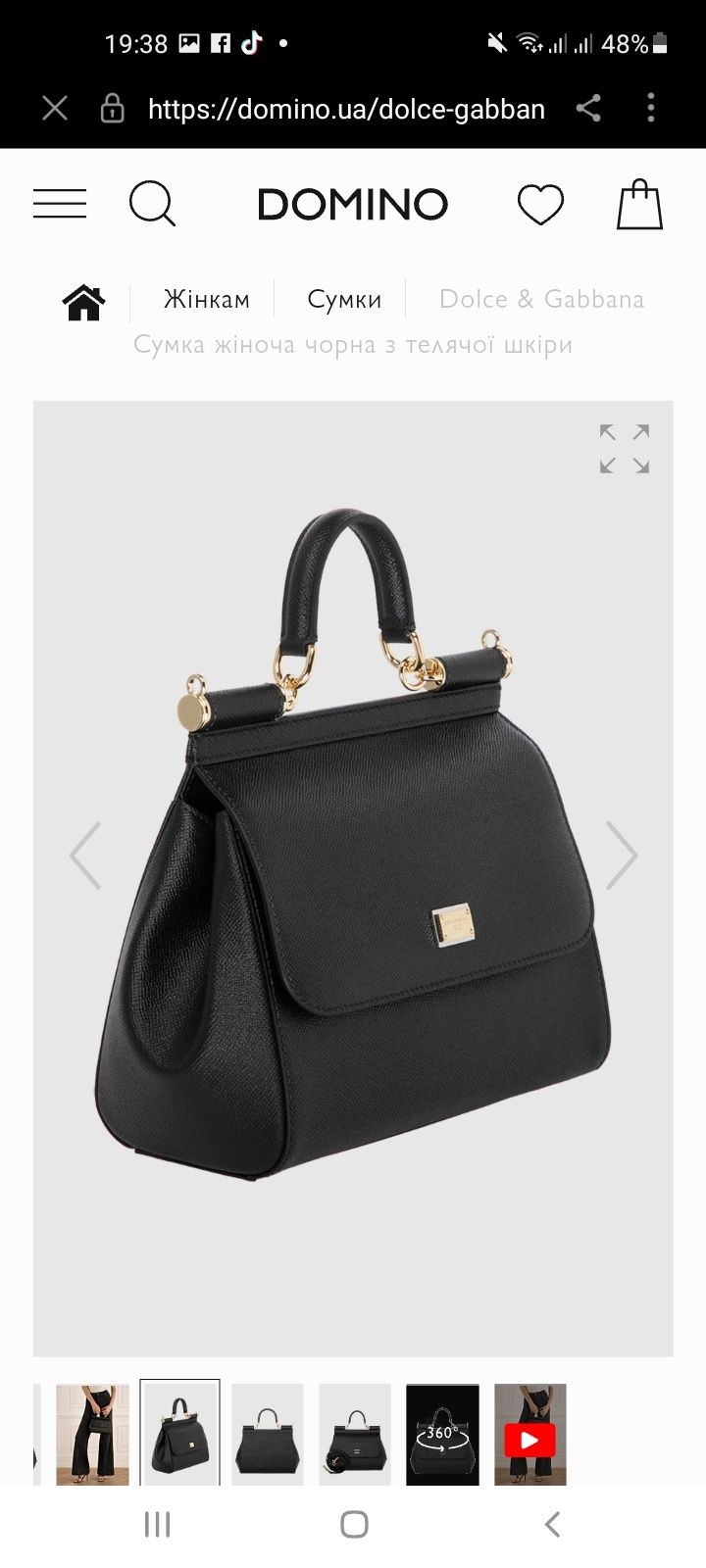Go back with the system back button
The image size is (706, 1568).
tap(552, 1524)
